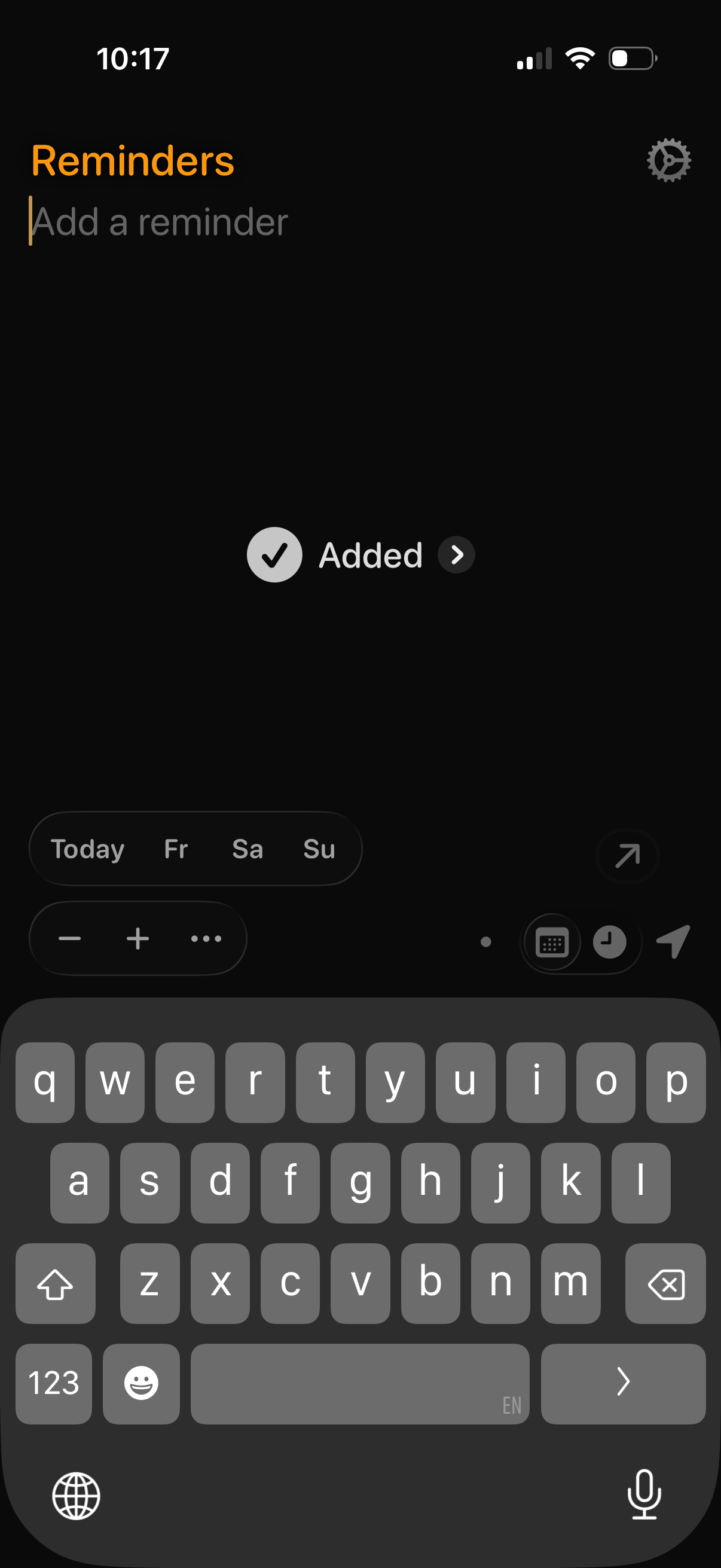
Task: Select the clock icon for time input
Action: click(609, 941)
